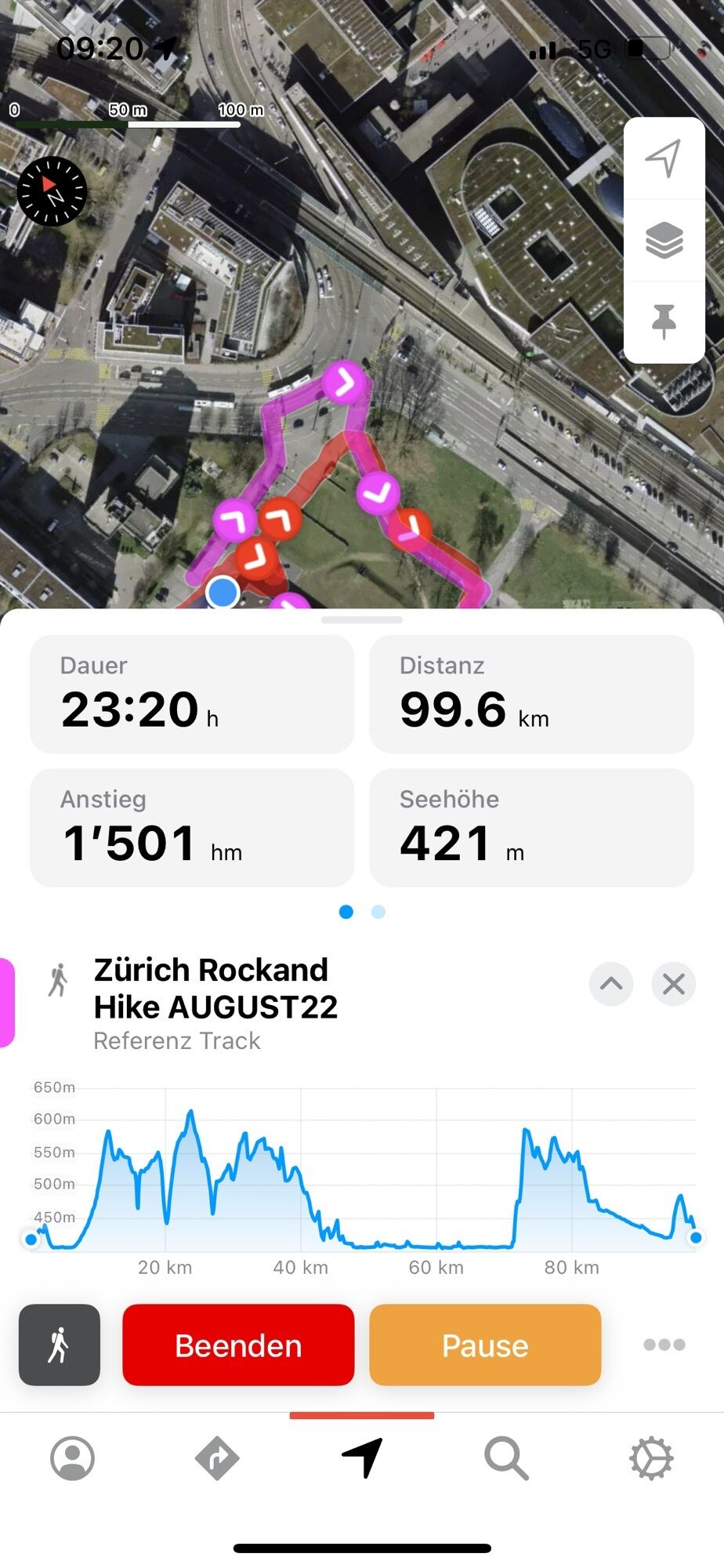Tap Beenden to end recording

pyautogui.click(x=238, y=1345)
